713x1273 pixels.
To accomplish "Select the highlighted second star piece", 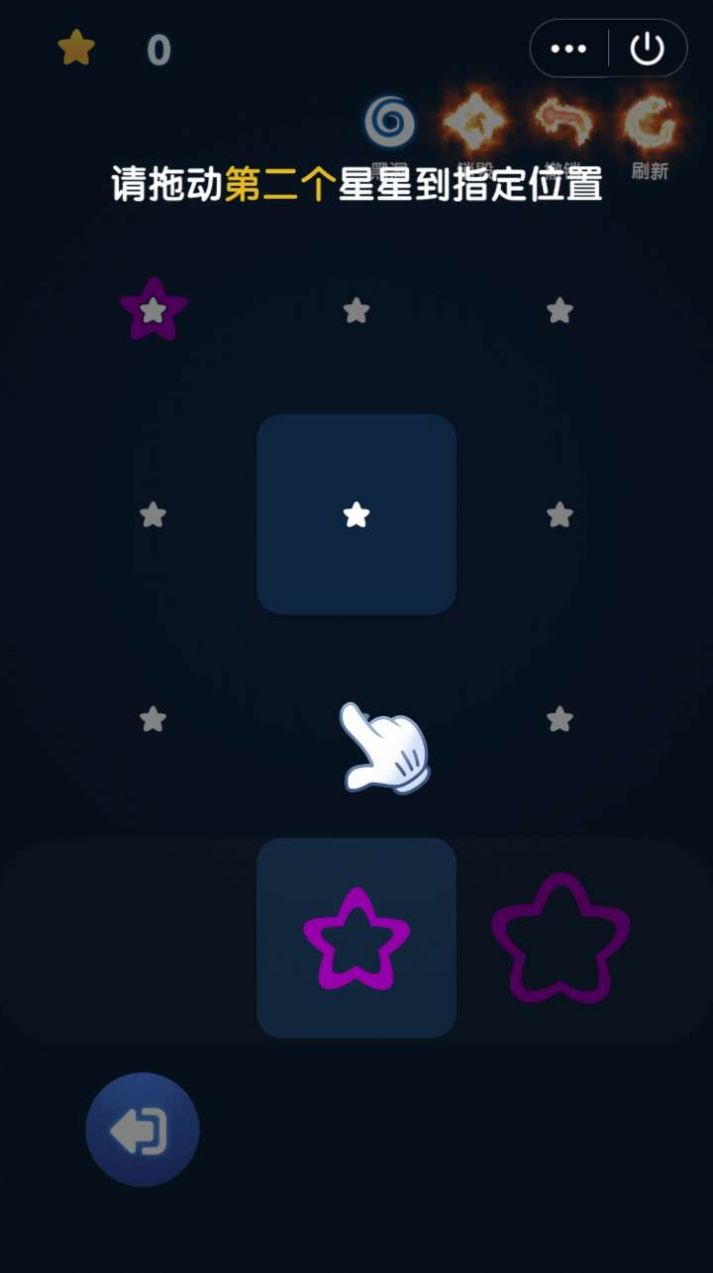I will coord(356,939).
